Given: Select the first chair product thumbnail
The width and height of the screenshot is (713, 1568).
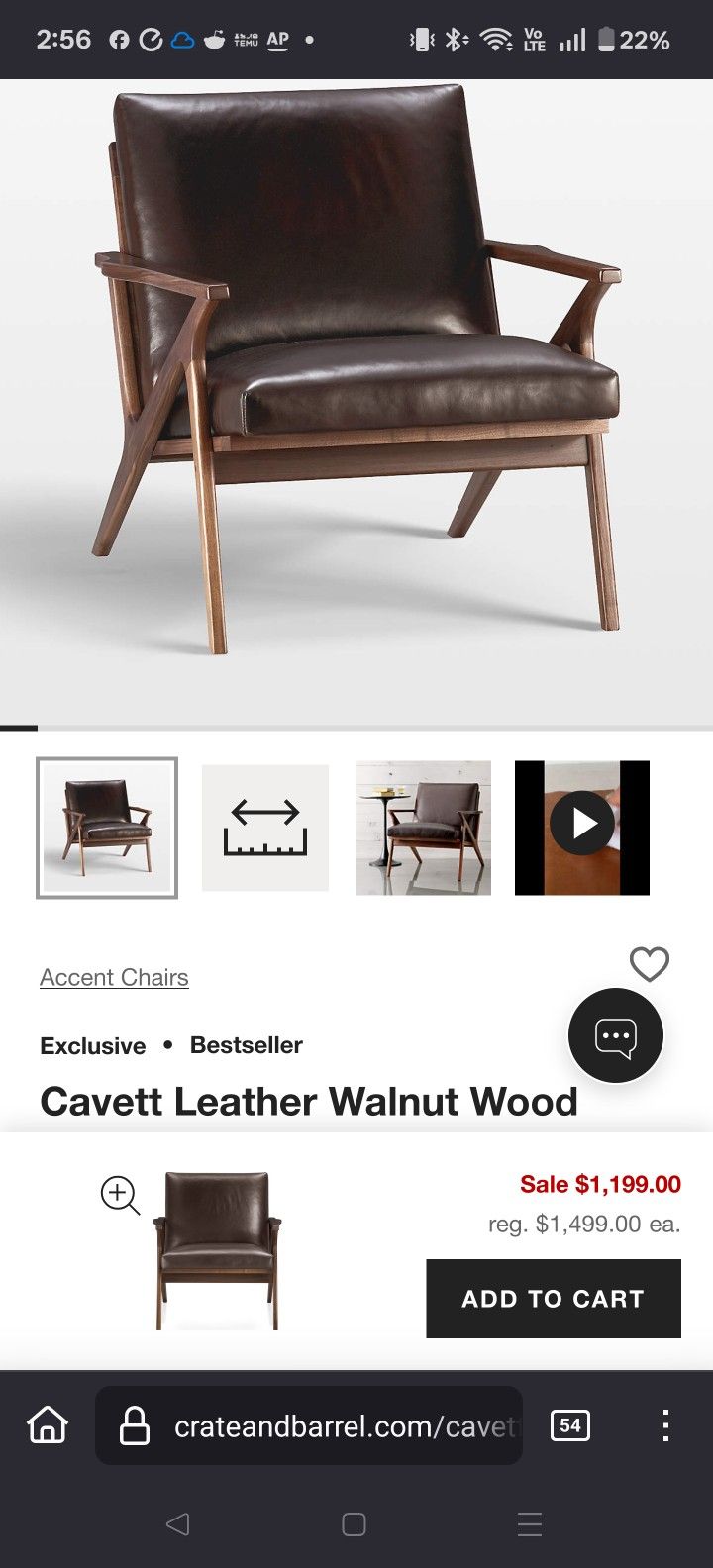Looking at the screenshot, I should [x=106, y=827].
